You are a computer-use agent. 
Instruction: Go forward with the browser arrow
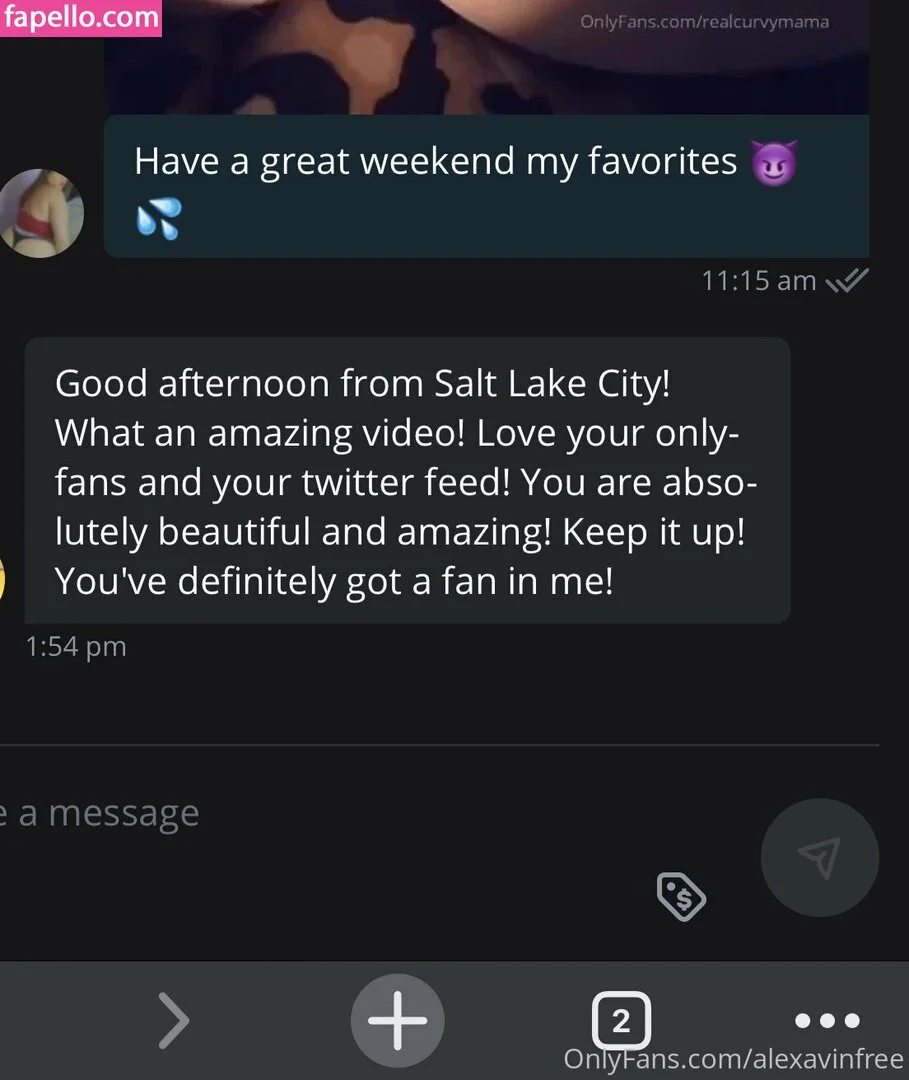point(174,1021)
